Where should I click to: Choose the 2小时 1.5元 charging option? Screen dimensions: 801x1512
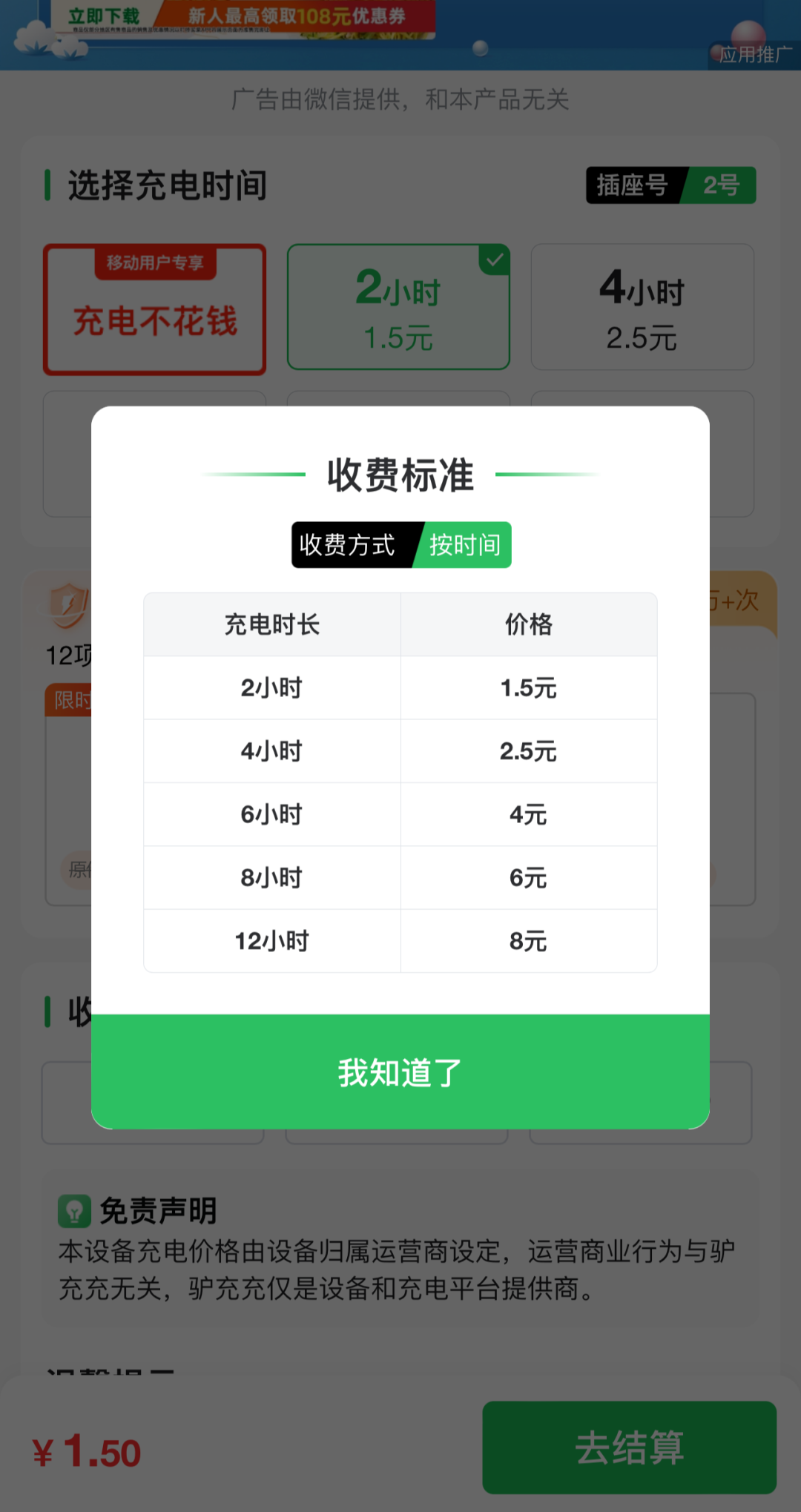pos(398,307)
